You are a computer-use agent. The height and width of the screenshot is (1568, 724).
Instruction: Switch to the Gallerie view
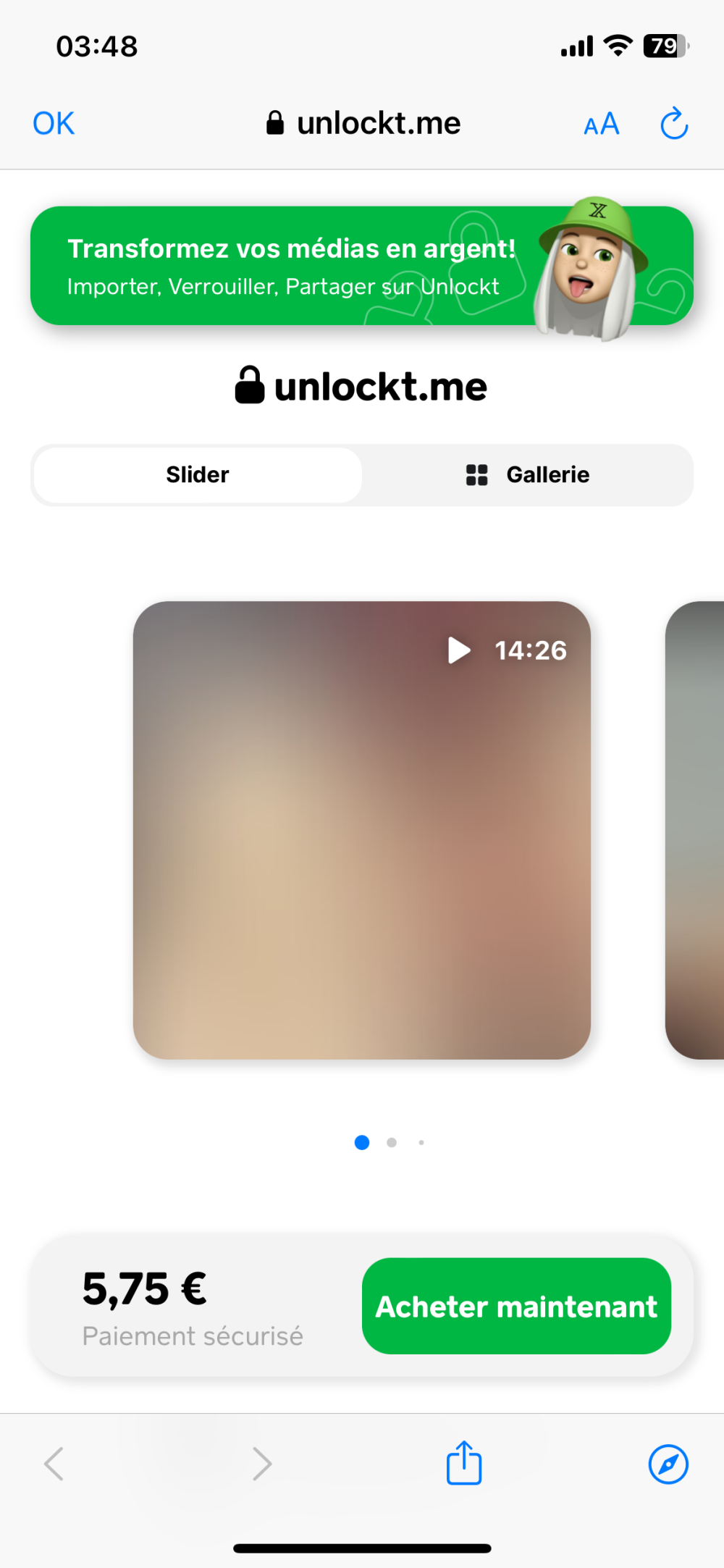coord(528,475)
